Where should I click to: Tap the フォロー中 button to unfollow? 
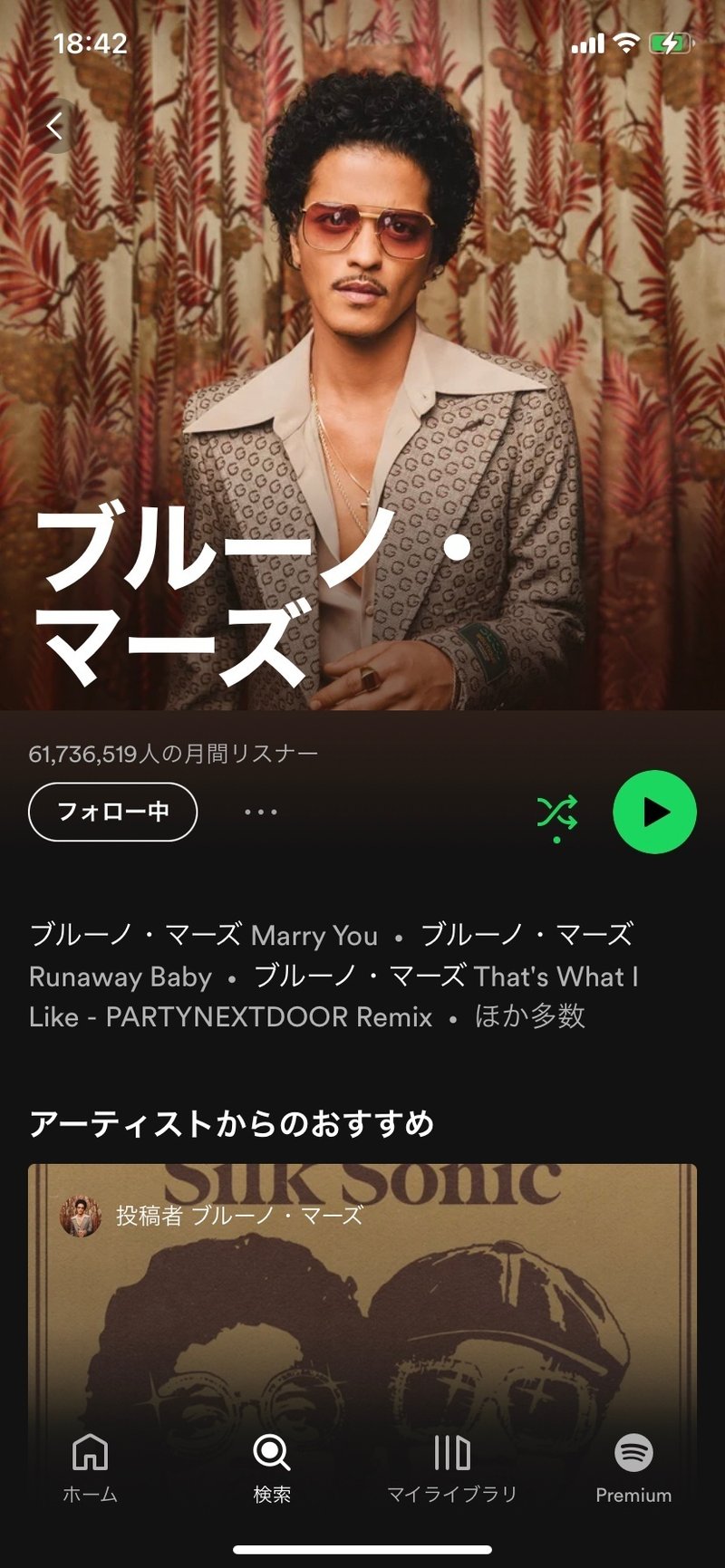pos(113,812)
